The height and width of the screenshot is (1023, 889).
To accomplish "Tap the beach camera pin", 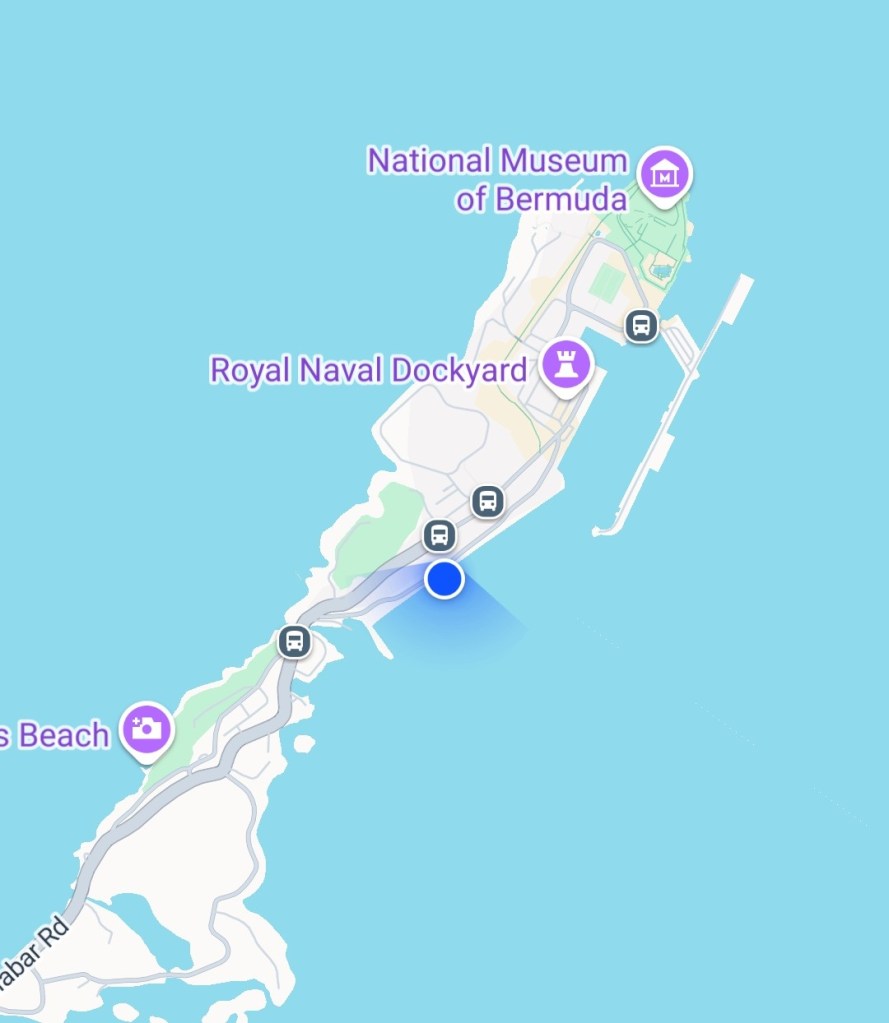I will click(x=147, y=729).
